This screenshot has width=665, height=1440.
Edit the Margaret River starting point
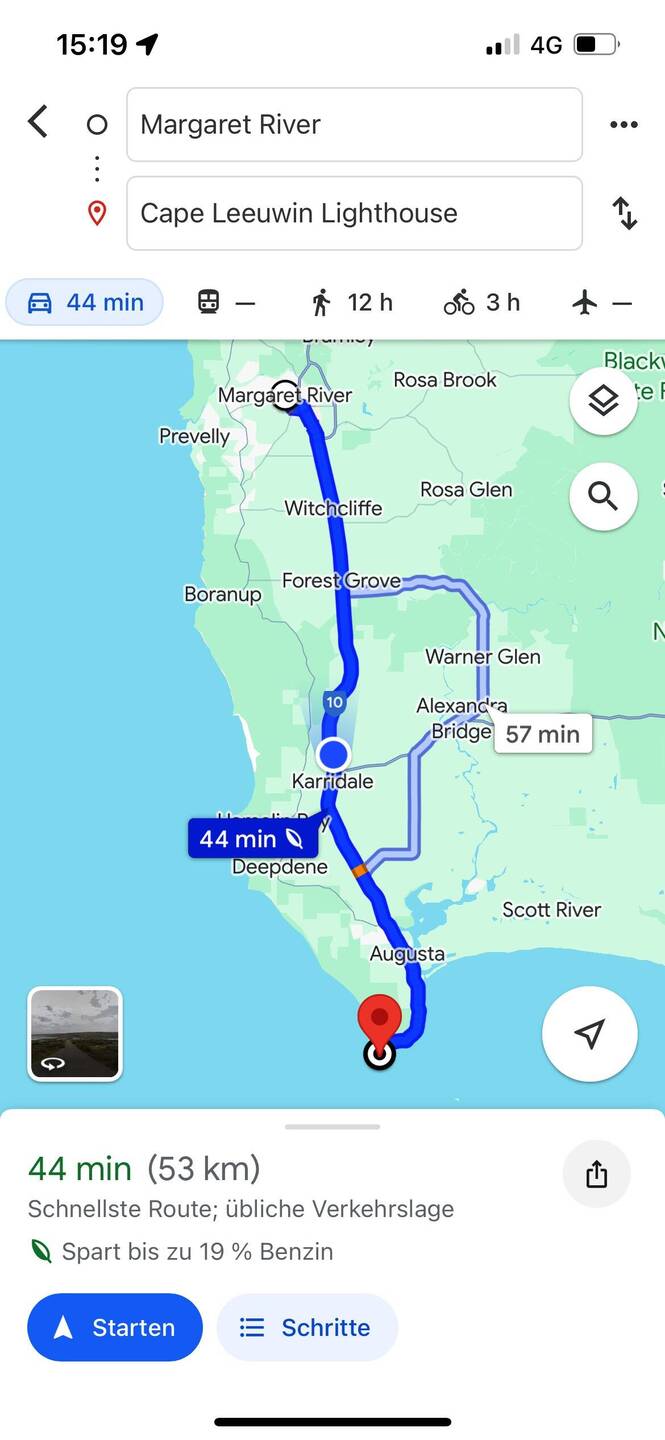[354, 124]
